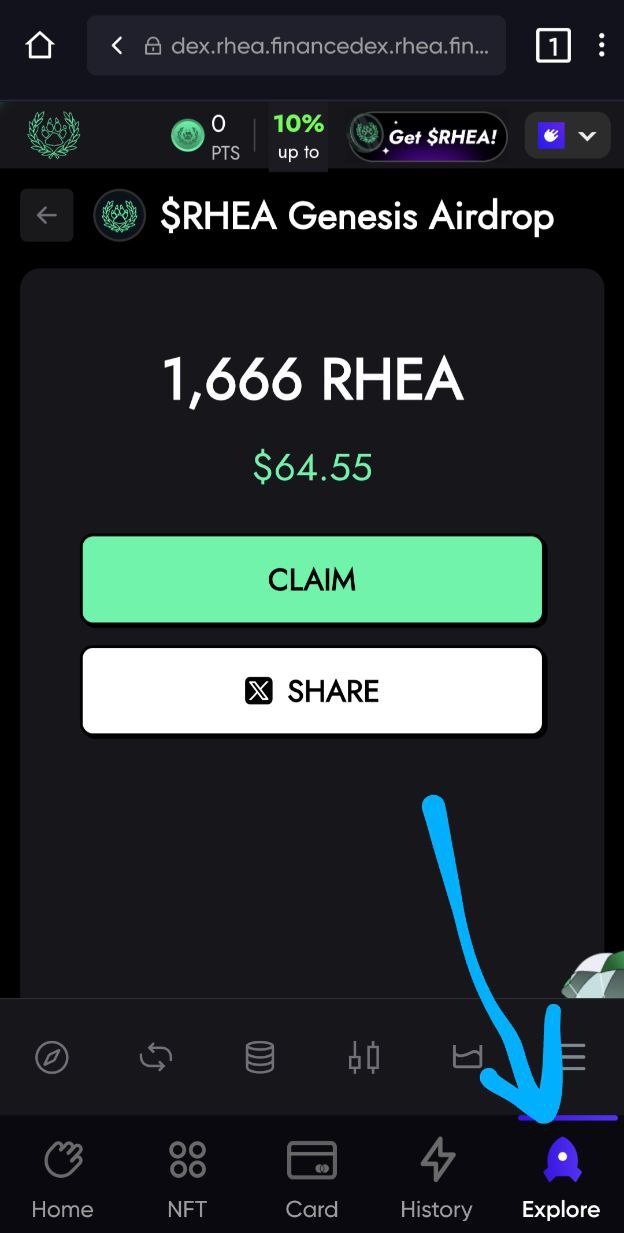
Task: Open the compass icon in the dex toolbar
Action: [x=52, y=1057]
